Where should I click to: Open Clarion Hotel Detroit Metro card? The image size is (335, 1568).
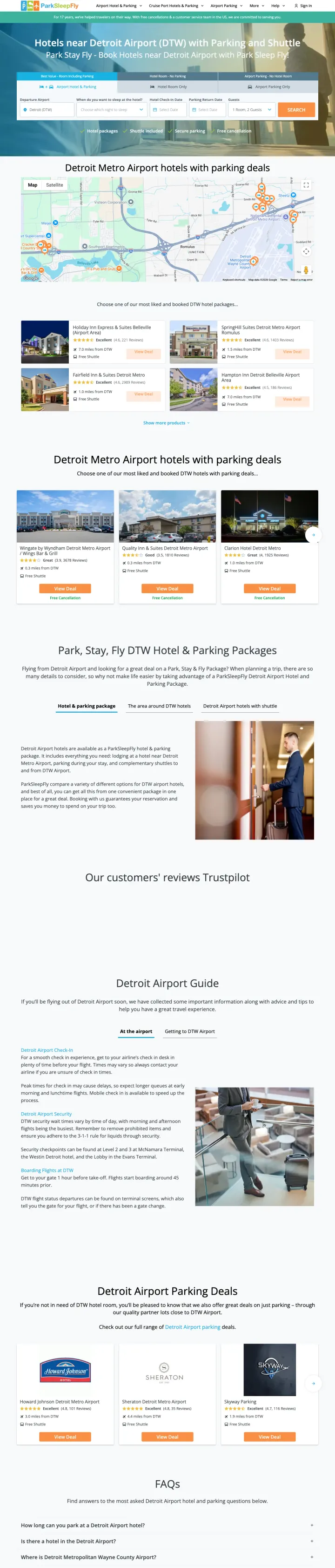click(x=252, y=548)
